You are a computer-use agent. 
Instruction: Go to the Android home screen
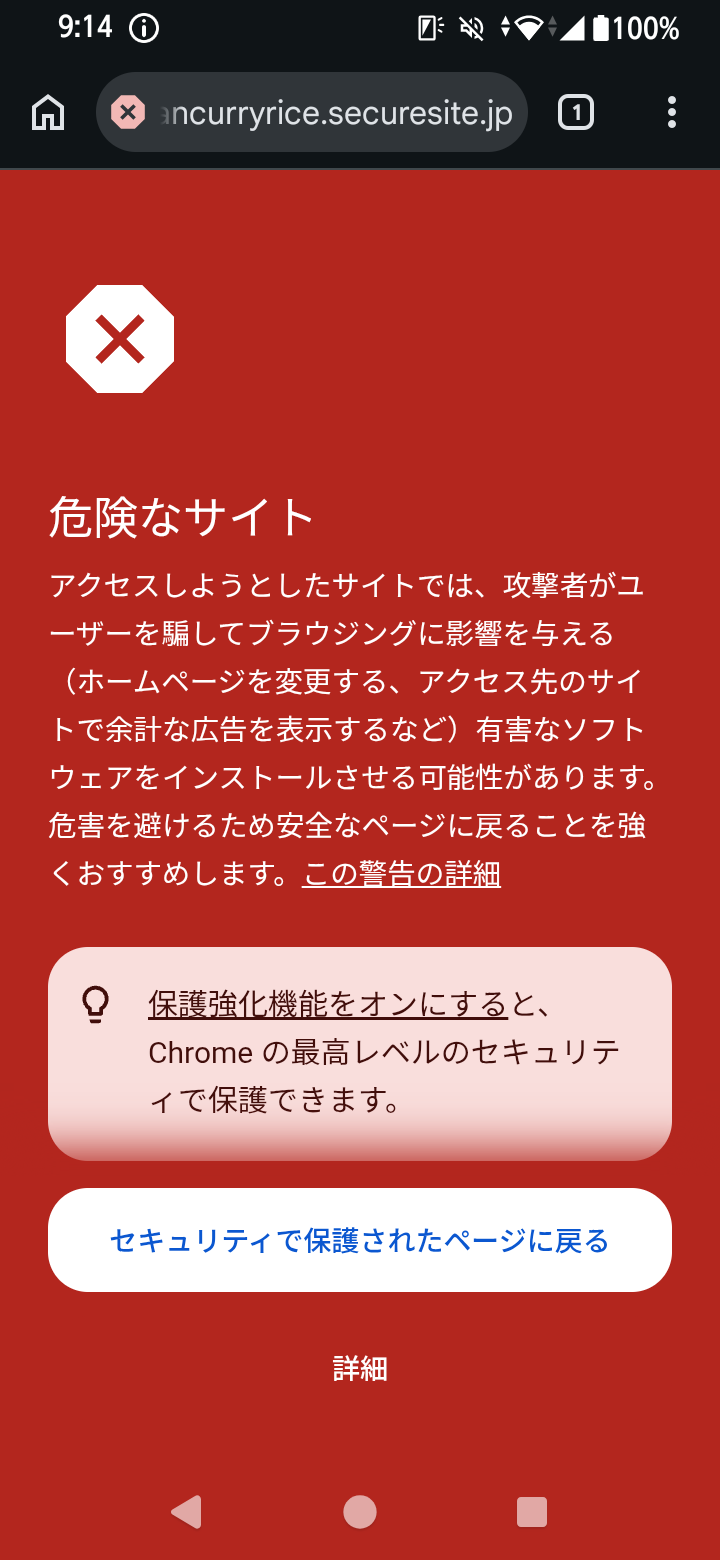[x=360, y=1511]
